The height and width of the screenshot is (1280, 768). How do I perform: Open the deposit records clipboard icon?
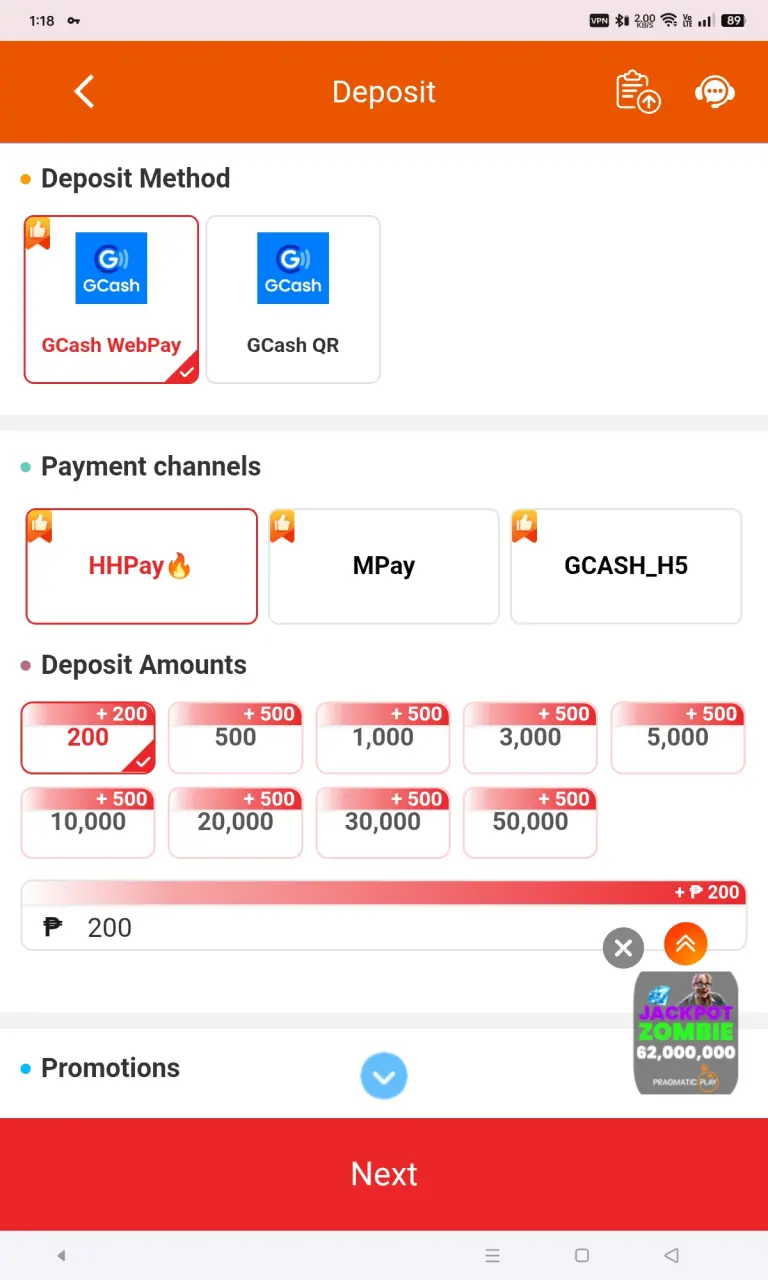coord(638,92)
